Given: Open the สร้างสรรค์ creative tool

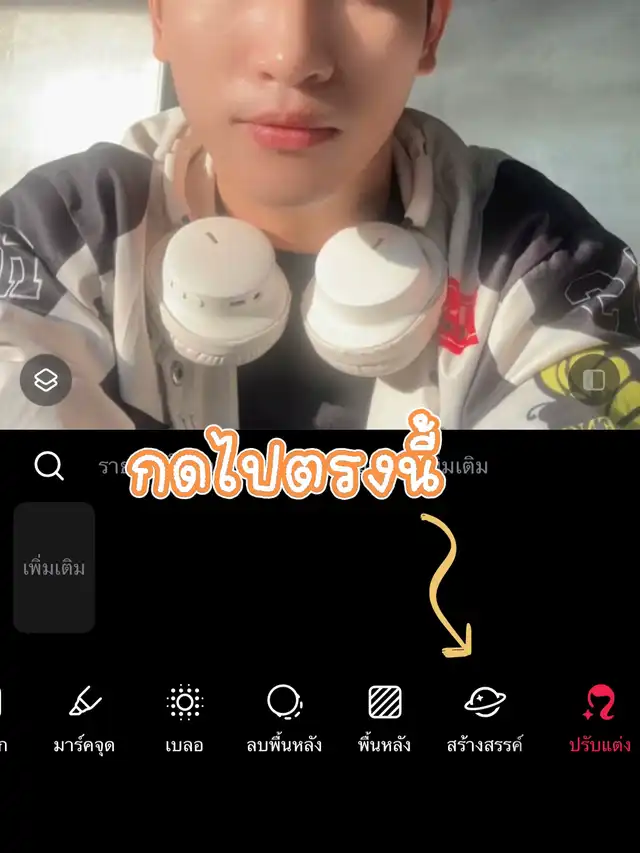Looking at the screenshot, I should [x=485, y=719].
